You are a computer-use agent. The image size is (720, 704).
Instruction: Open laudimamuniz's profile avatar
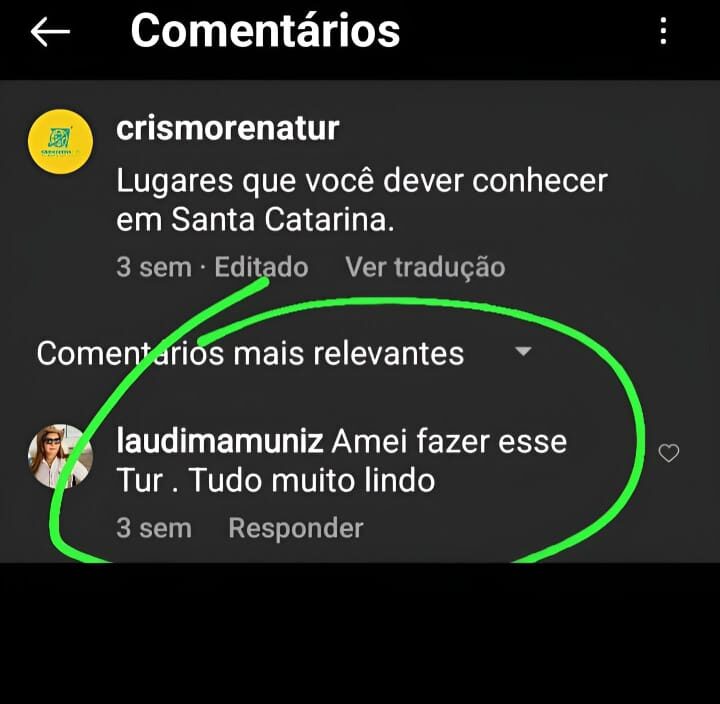click(60, 456)
